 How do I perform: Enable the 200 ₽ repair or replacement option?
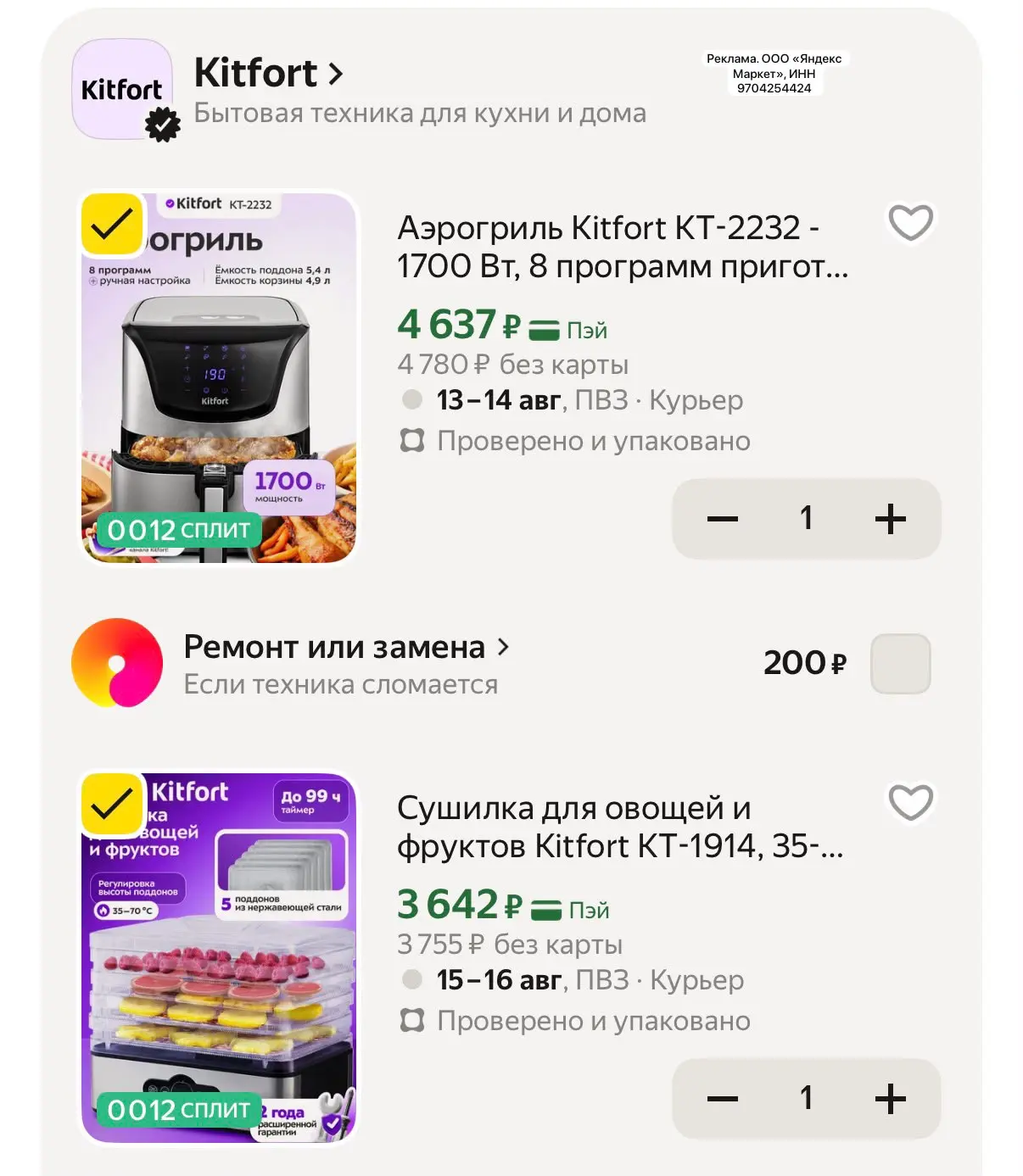(x=900, y=663)
